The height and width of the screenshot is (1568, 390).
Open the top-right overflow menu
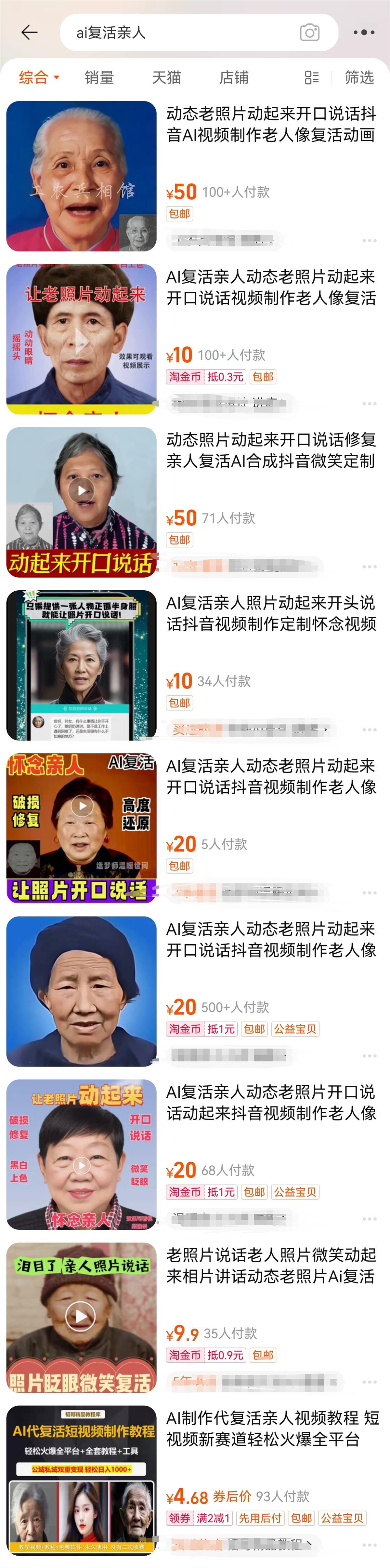pos(364,32)
